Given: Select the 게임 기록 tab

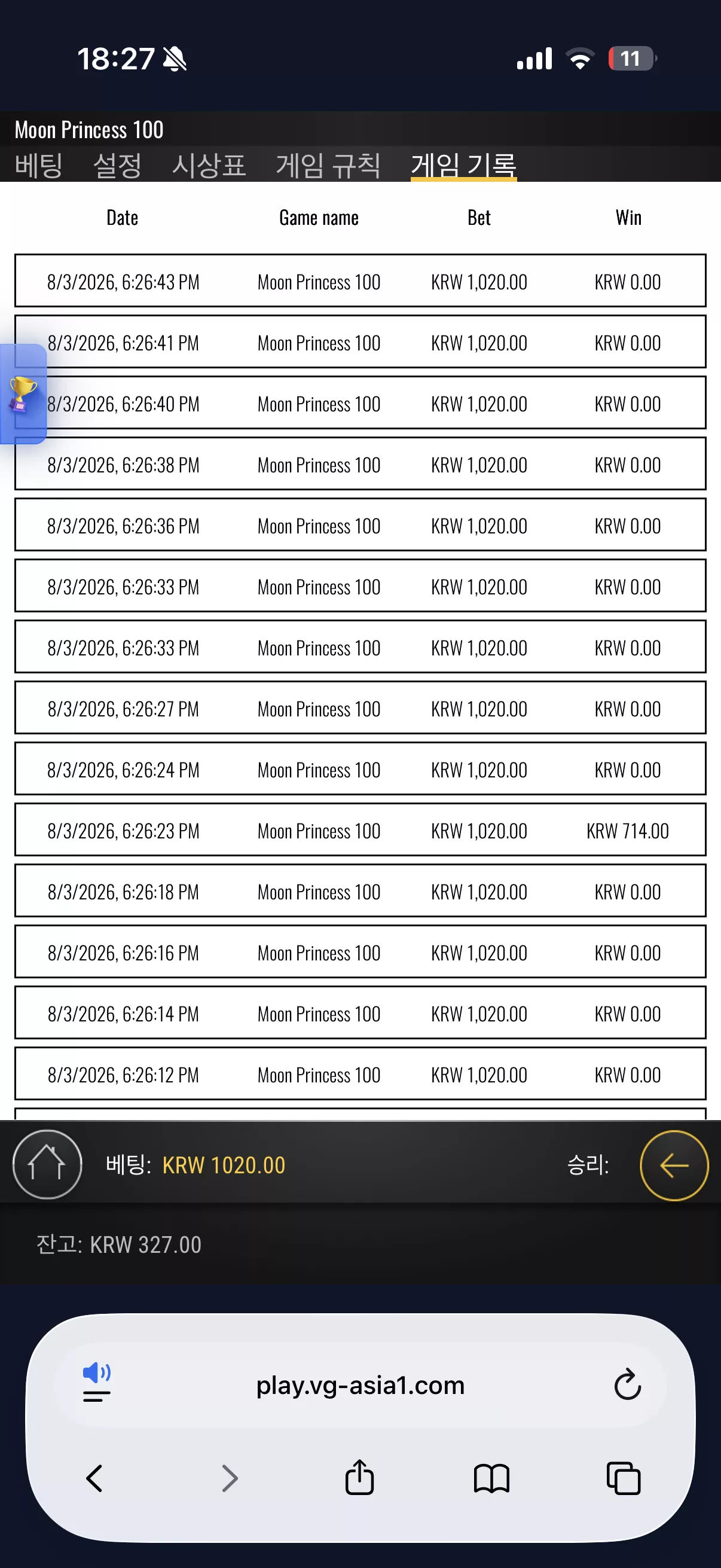Looking at the screenshot, I should [x=464, y=165].
